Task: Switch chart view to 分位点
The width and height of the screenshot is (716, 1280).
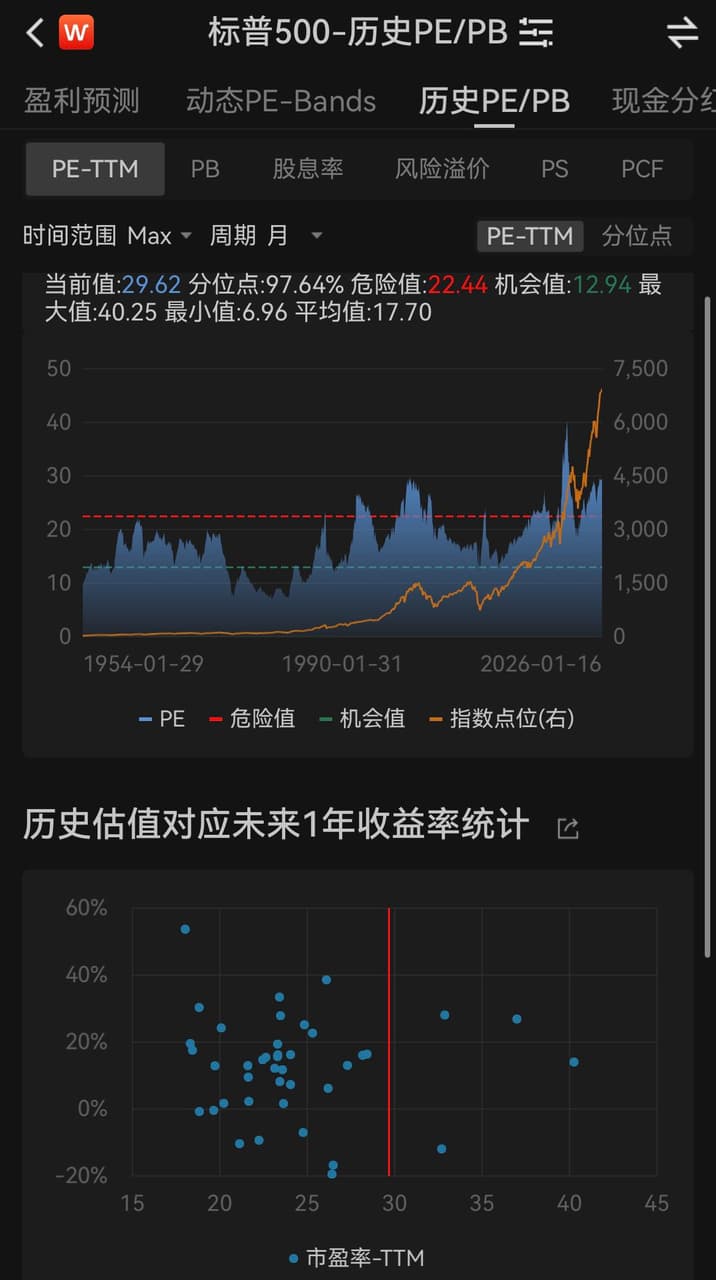Action: (x=637, y=236)
